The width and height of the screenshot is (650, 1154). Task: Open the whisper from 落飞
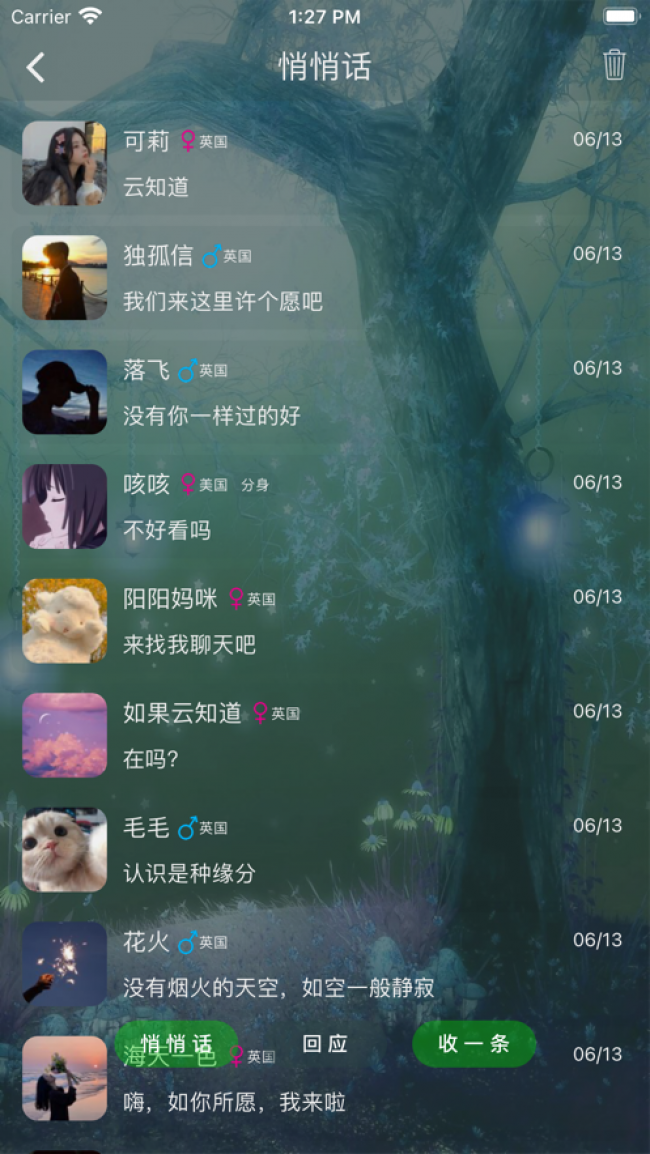325,392
